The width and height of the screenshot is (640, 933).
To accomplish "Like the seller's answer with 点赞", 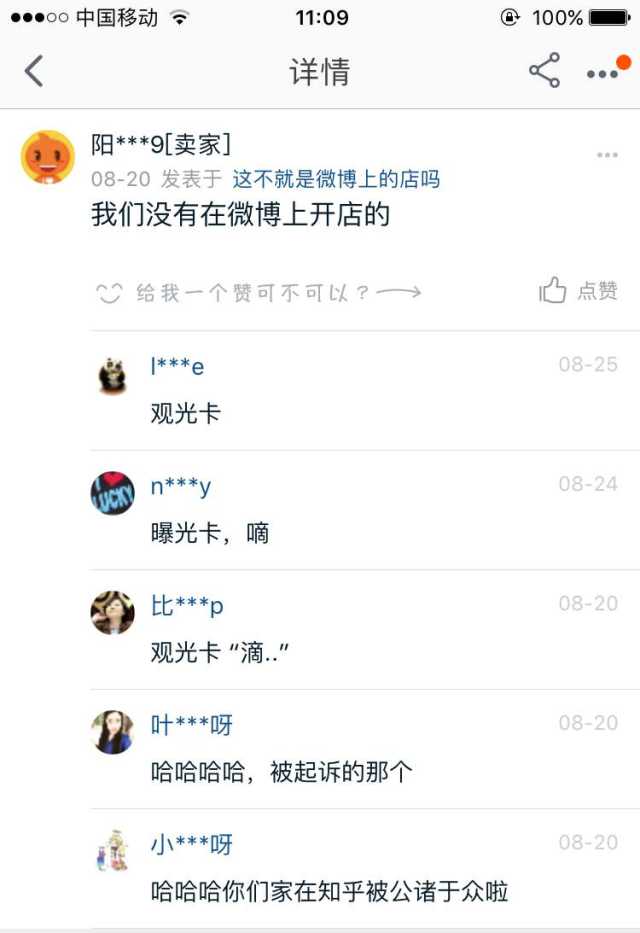I will point(579,291).
